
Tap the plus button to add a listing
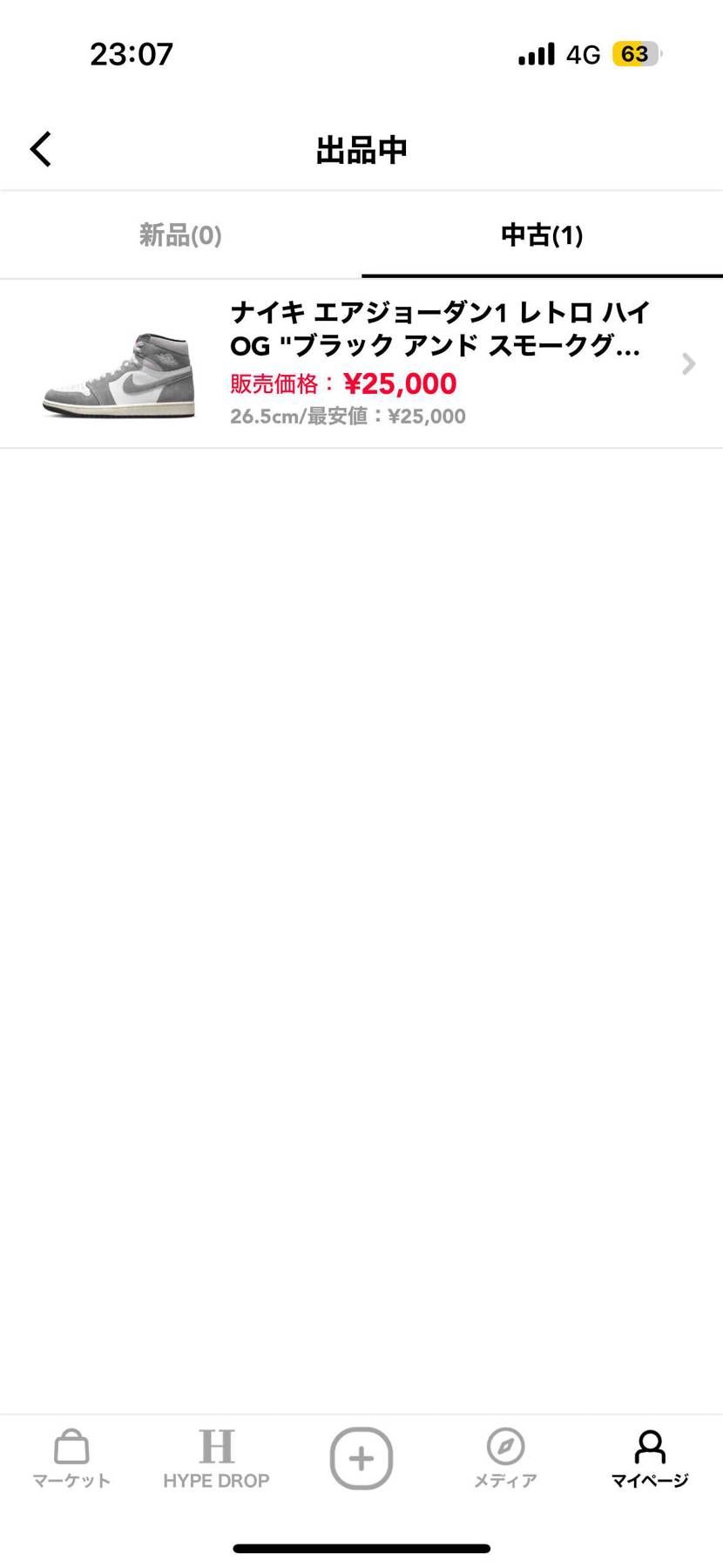click(361, 1458)
